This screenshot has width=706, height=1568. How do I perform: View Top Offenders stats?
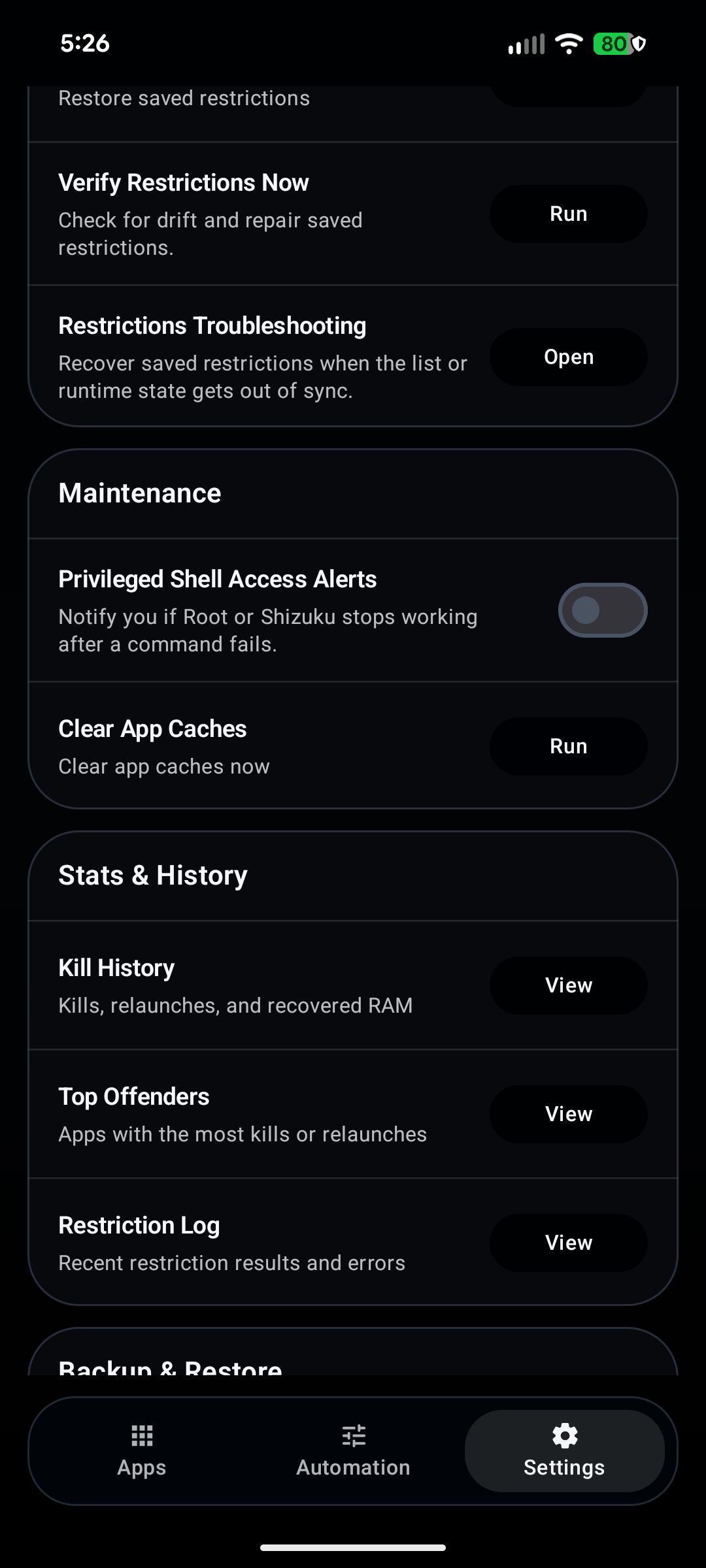tap(567, 1114)
